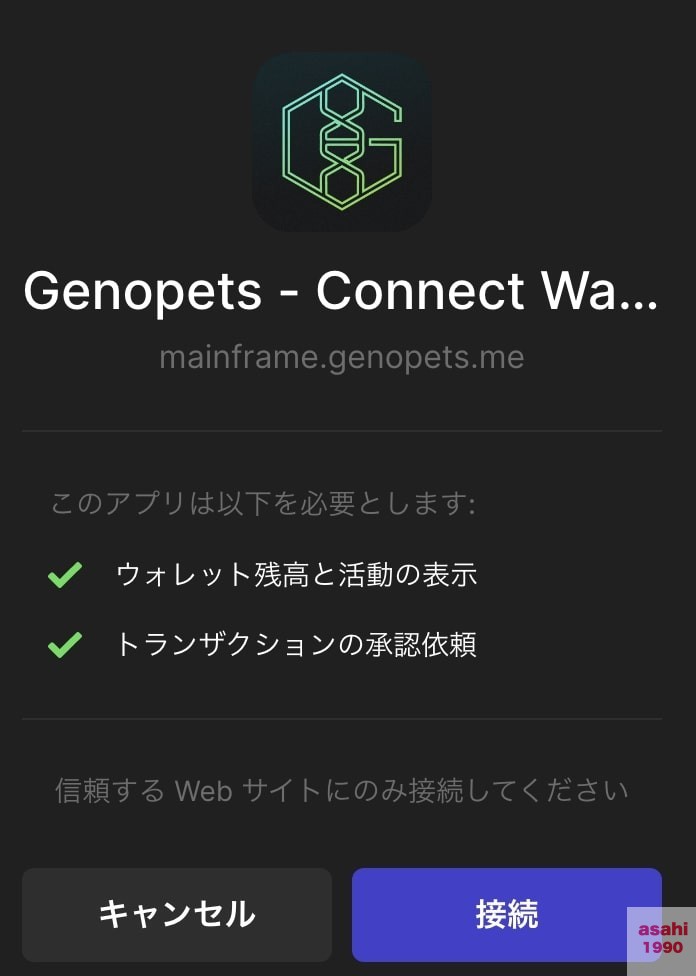Connect the wallet with the 接続 button
Viewport: 696px width, 976px height.
506,914
